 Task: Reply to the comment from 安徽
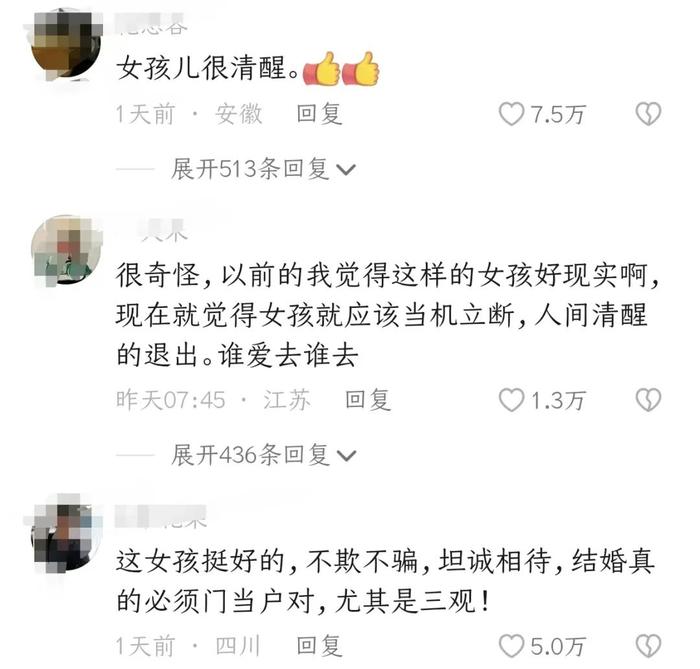click(320, 114)
